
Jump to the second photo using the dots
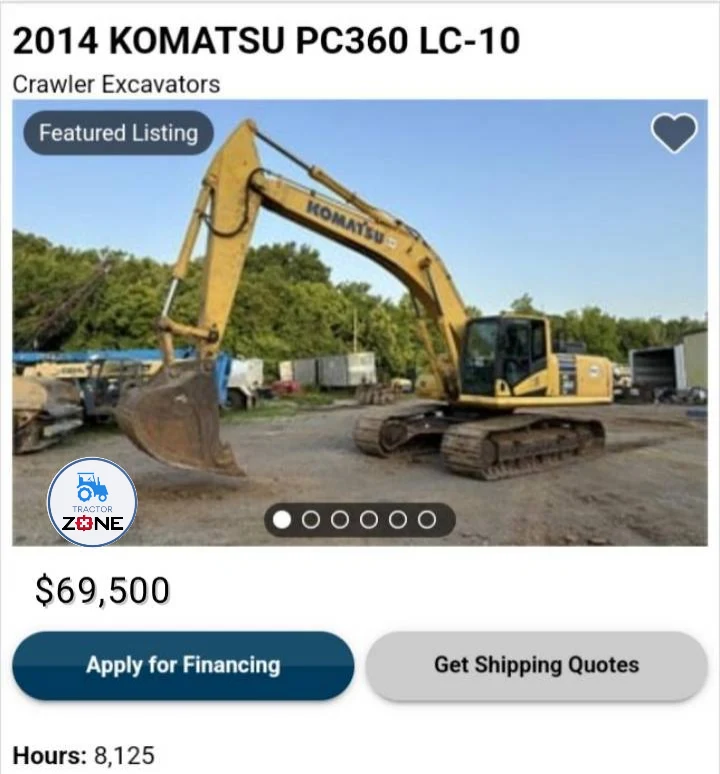click(x=311, y=519)
